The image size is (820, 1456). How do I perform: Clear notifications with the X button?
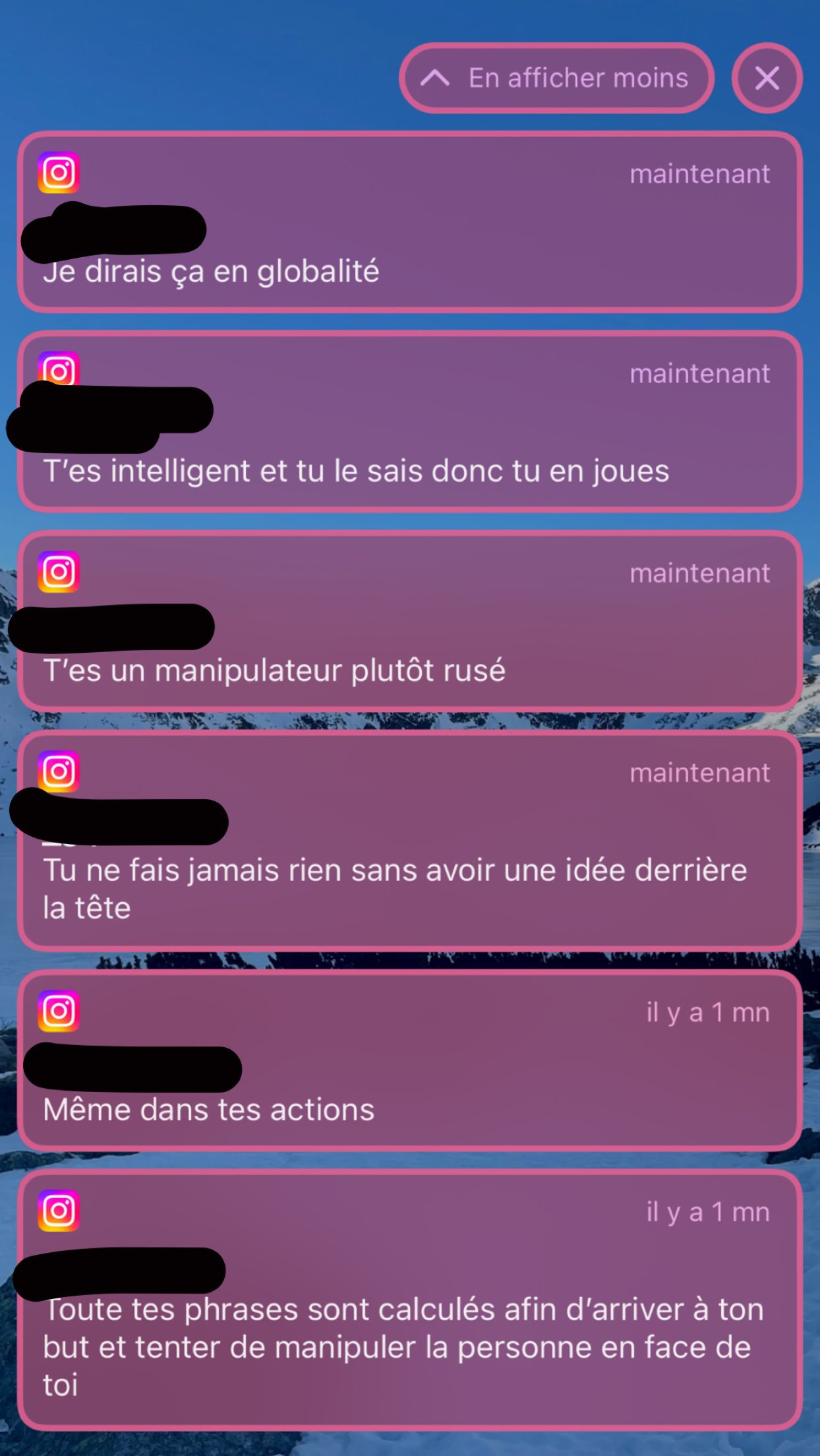[x=767, y=78]
